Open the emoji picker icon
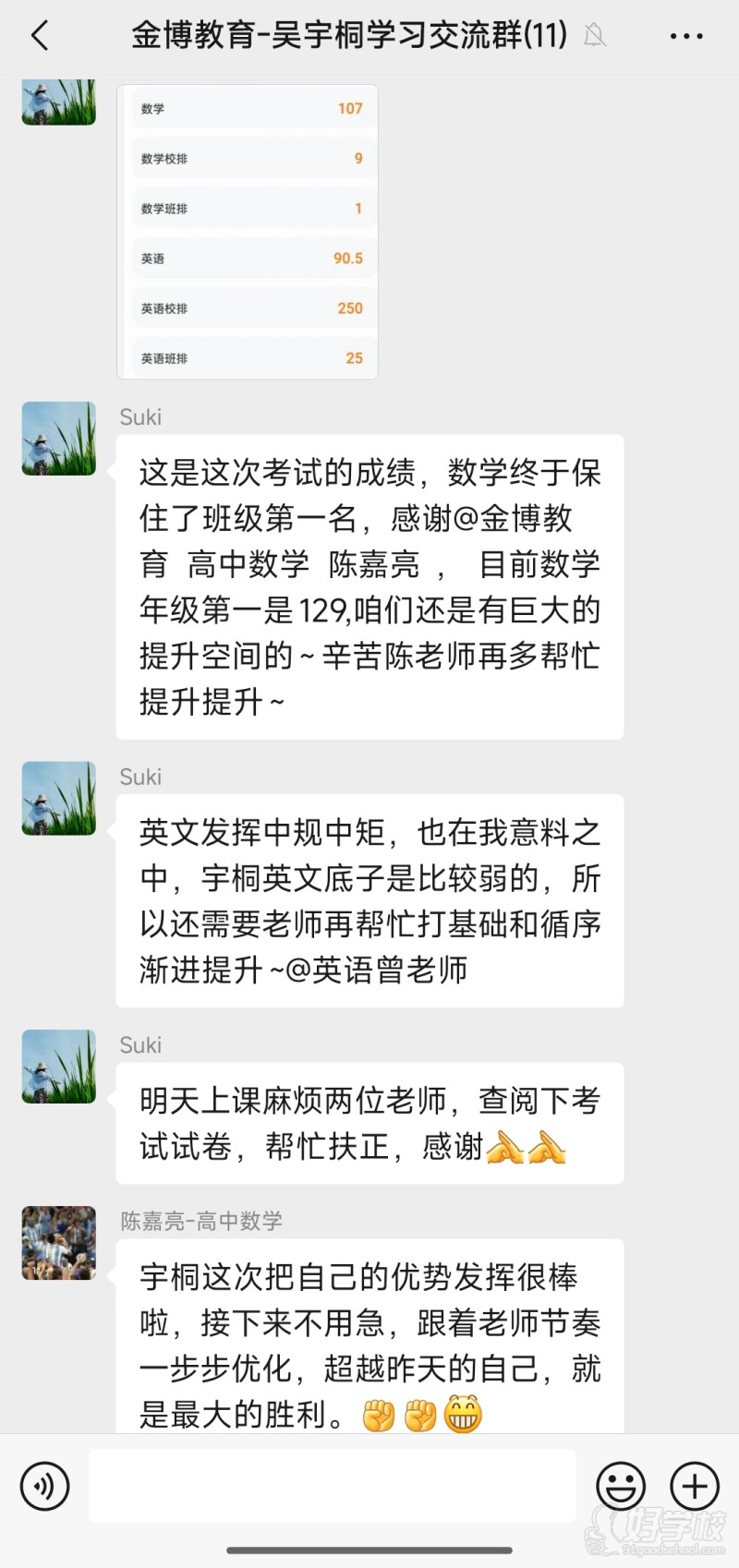 pyautogui.click(x=621, y=1486)
